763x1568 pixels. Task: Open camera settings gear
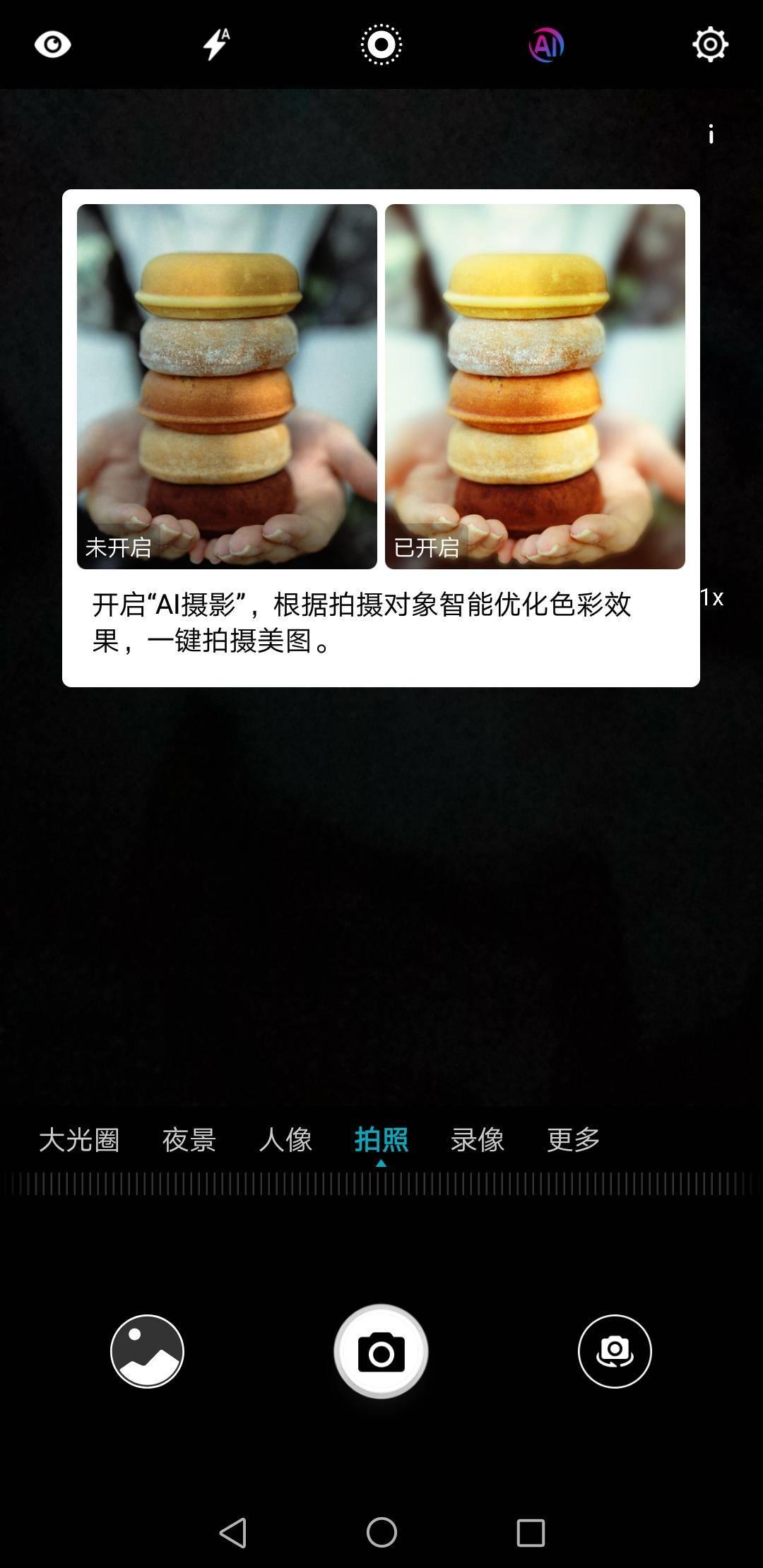[710, 44]
